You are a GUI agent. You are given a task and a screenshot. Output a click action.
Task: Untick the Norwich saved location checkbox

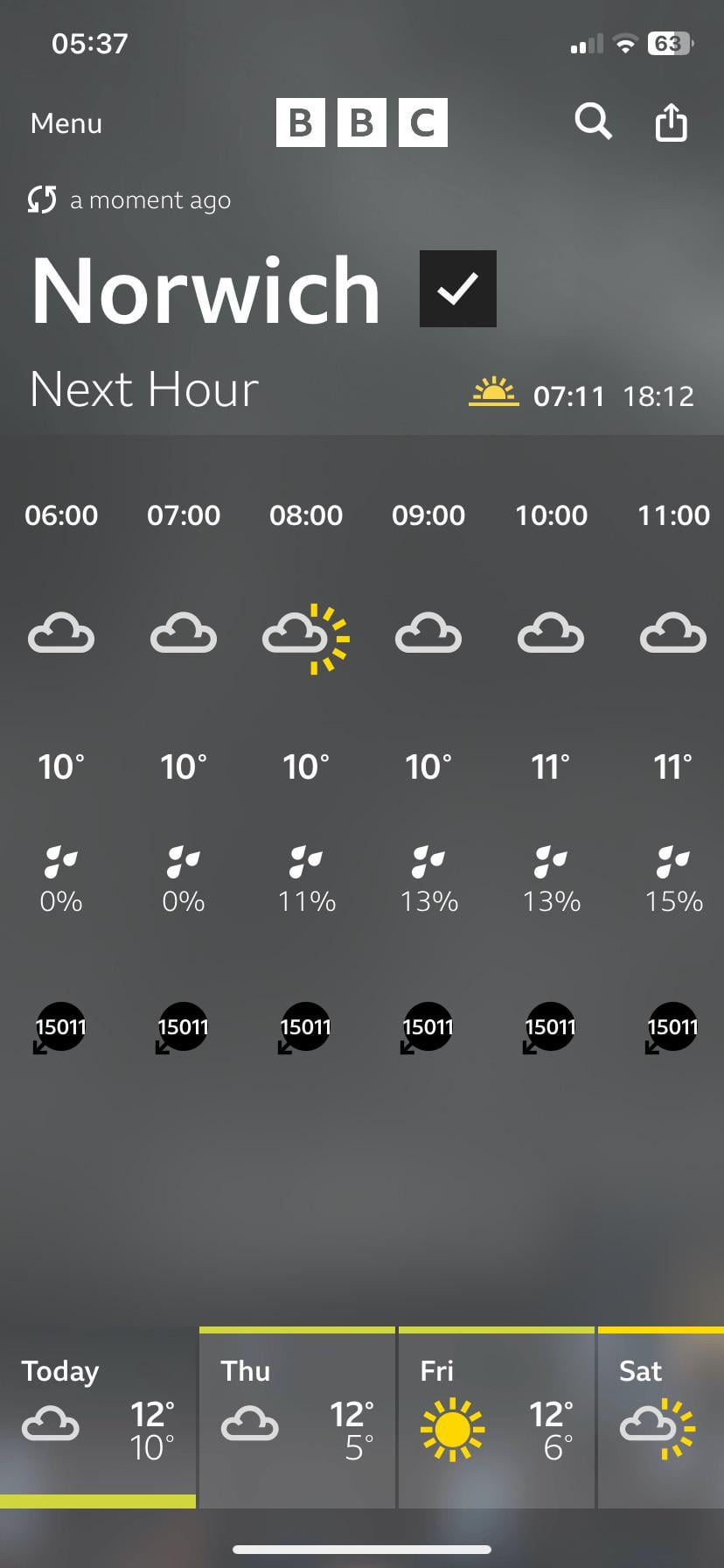457,289
